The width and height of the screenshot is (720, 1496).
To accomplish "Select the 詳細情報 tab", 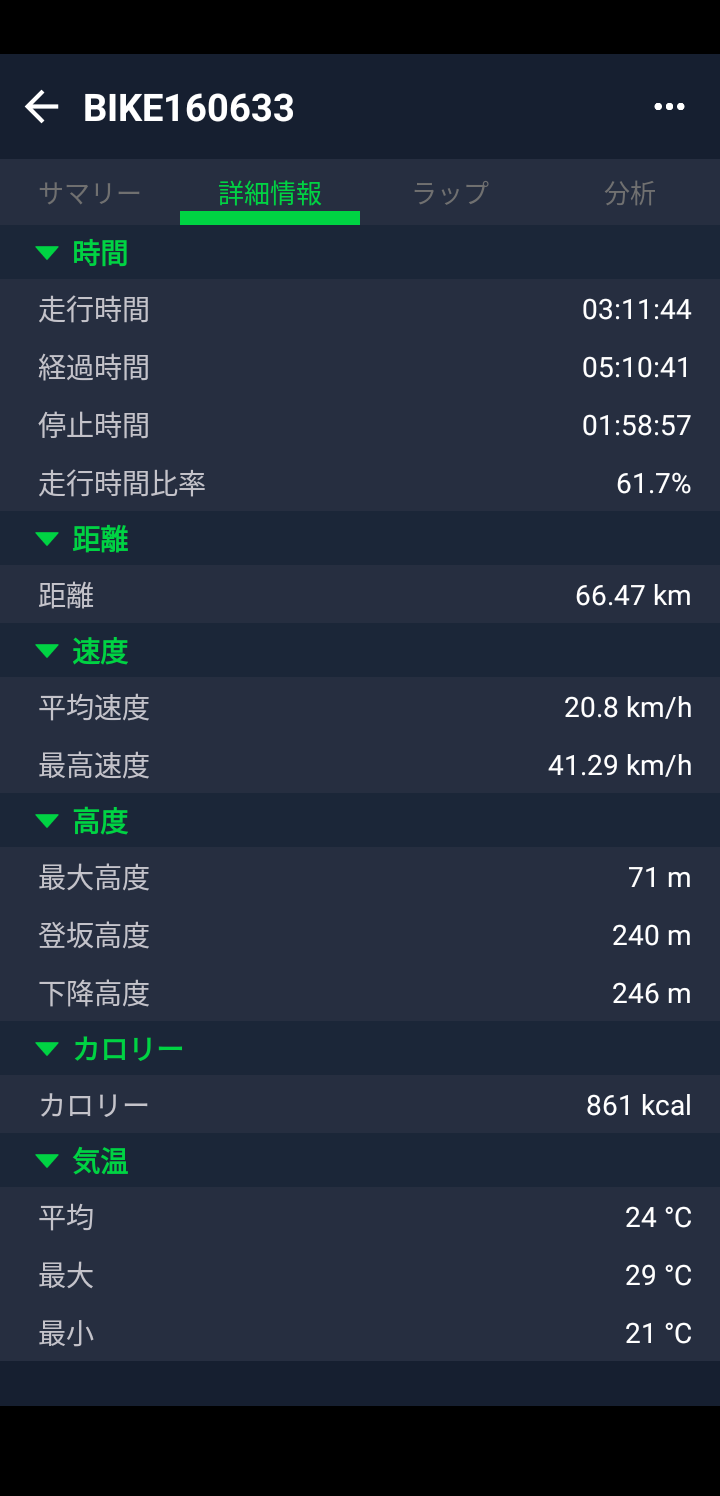I will click(x=270, y=193).
